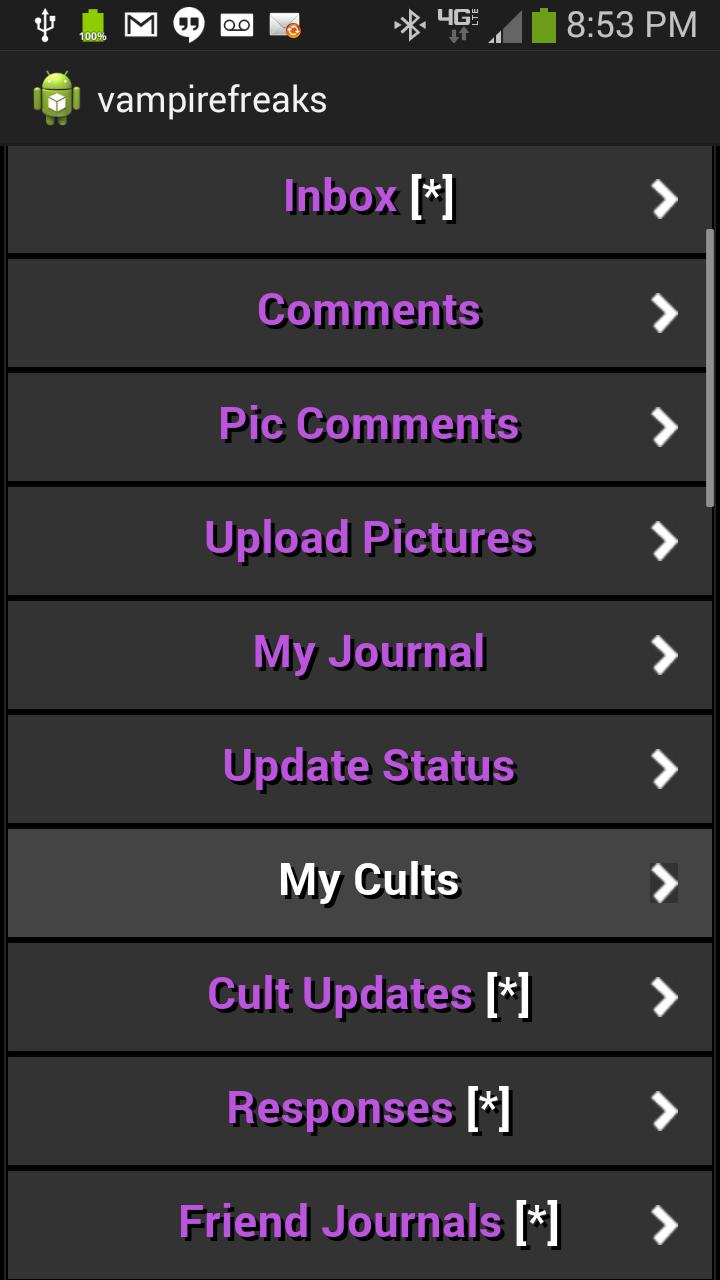Open My Cults

360,881
